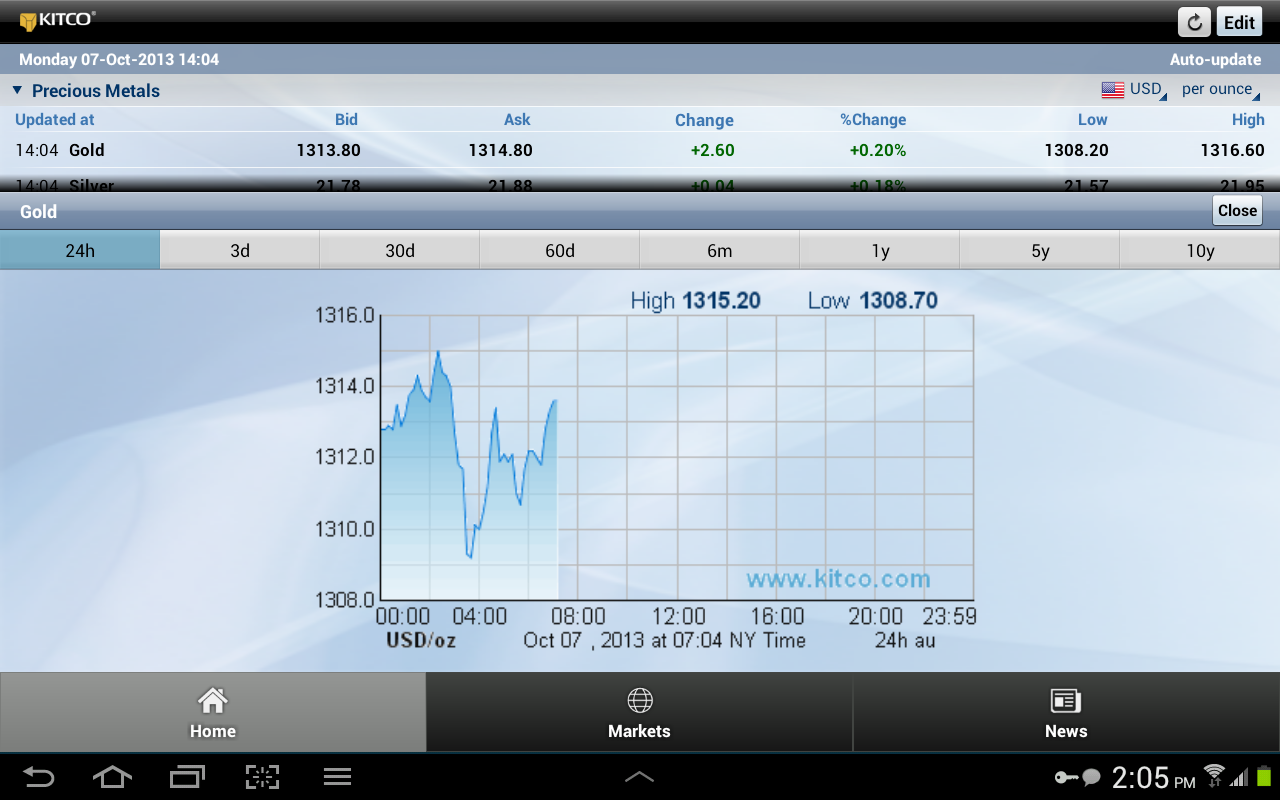Image resolution: width=1280 pixels, height=800 pixels.
Task: Tap the system back button
Action: (38, 777)
